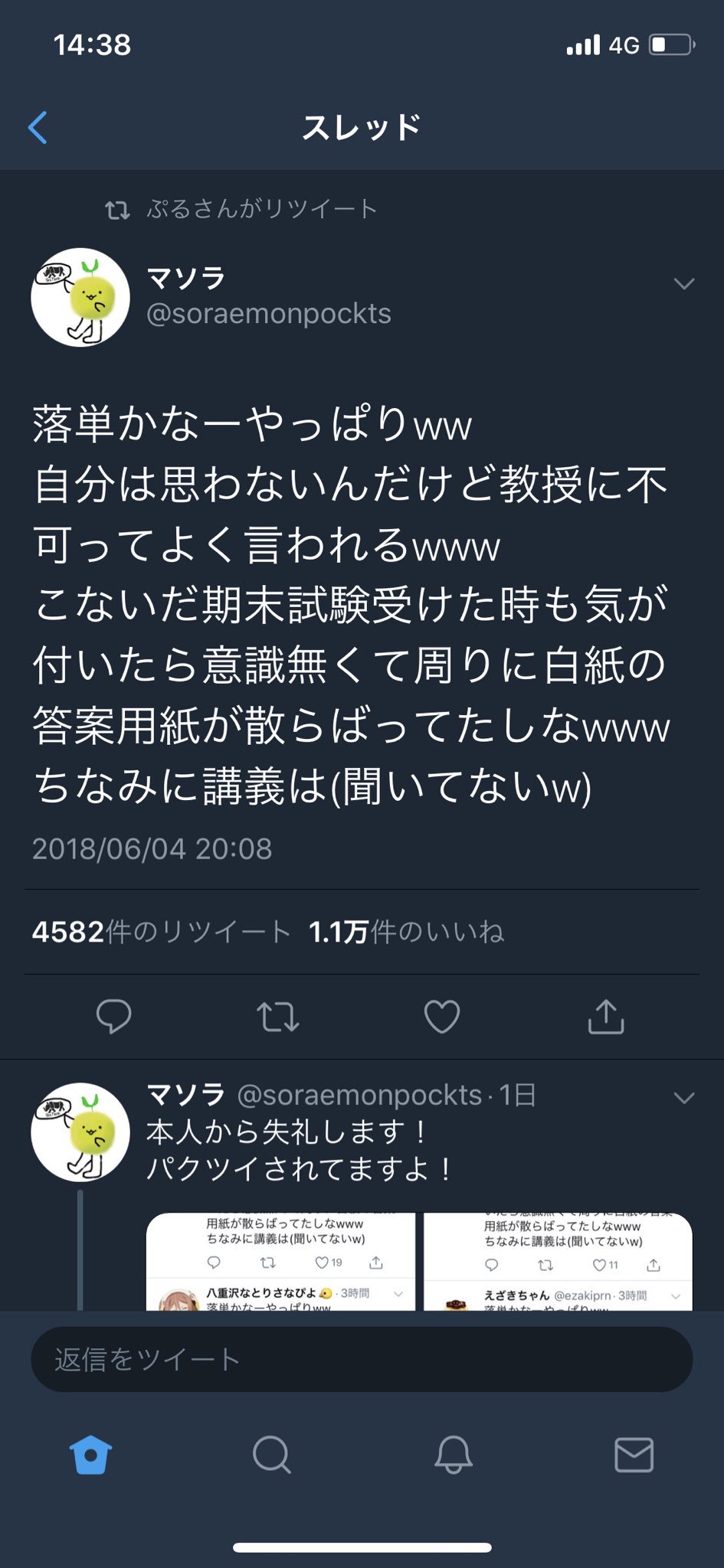The image size is (724, 1568).
Task: View the 1.1万件のいいね list
Action: 406,932
